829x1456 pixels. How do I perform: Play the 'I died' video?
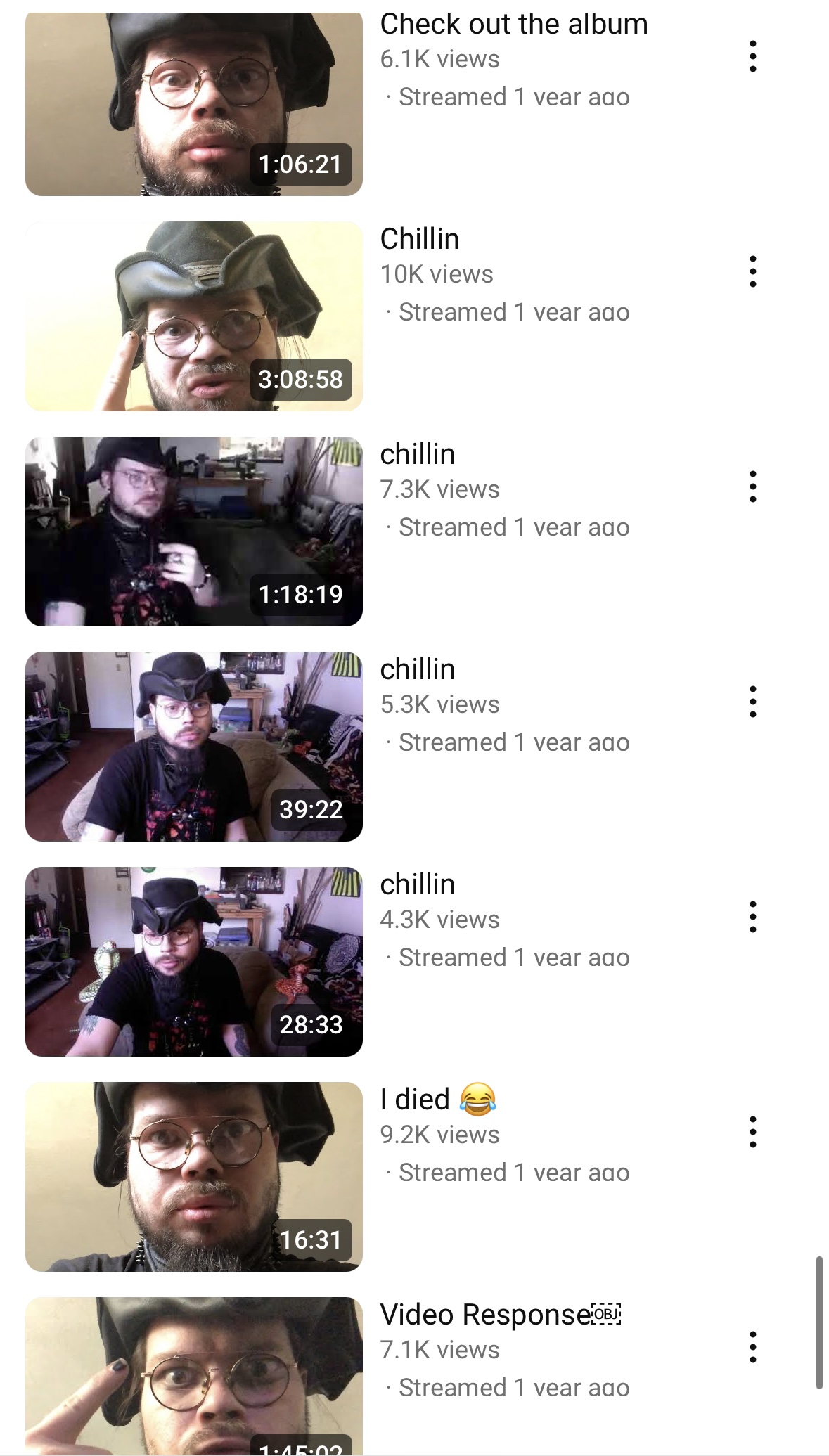193,1177
